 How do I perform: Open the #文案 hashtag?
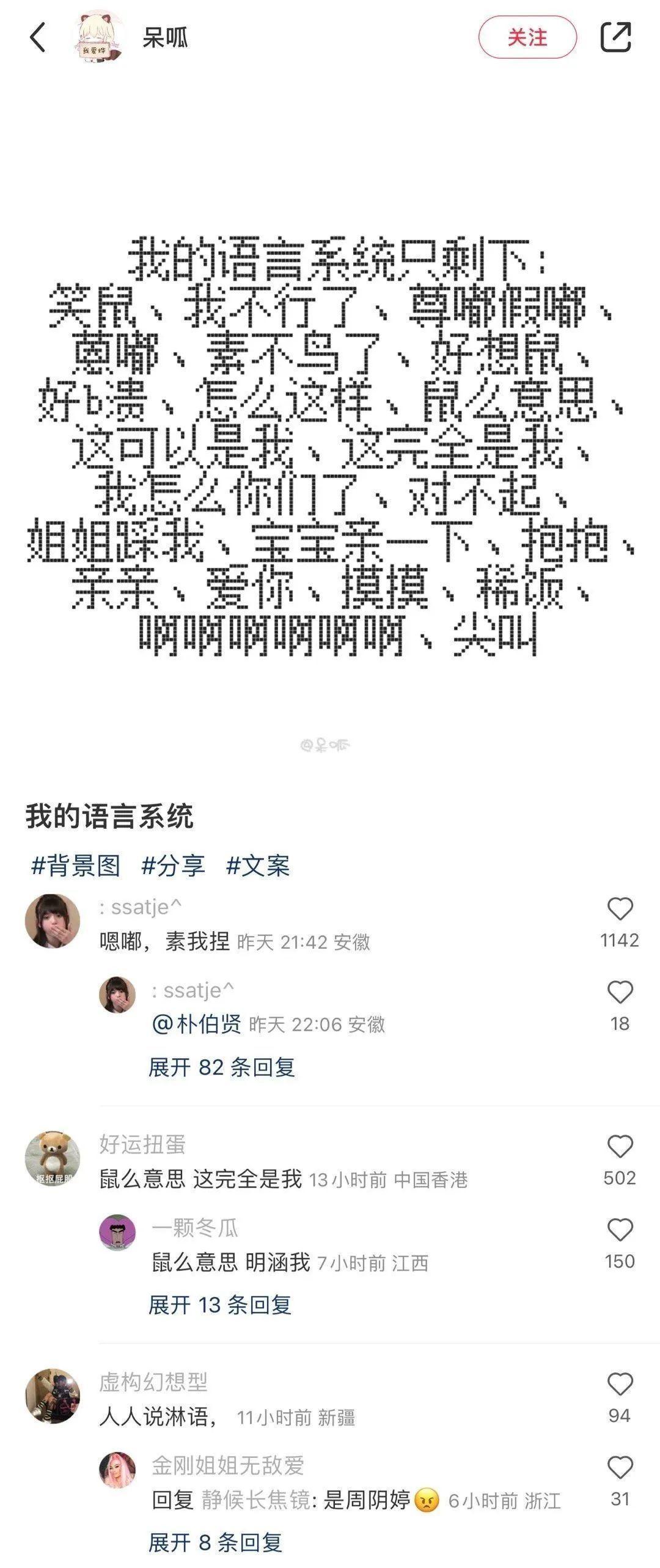pyautogui.click(x=258, y=866)
